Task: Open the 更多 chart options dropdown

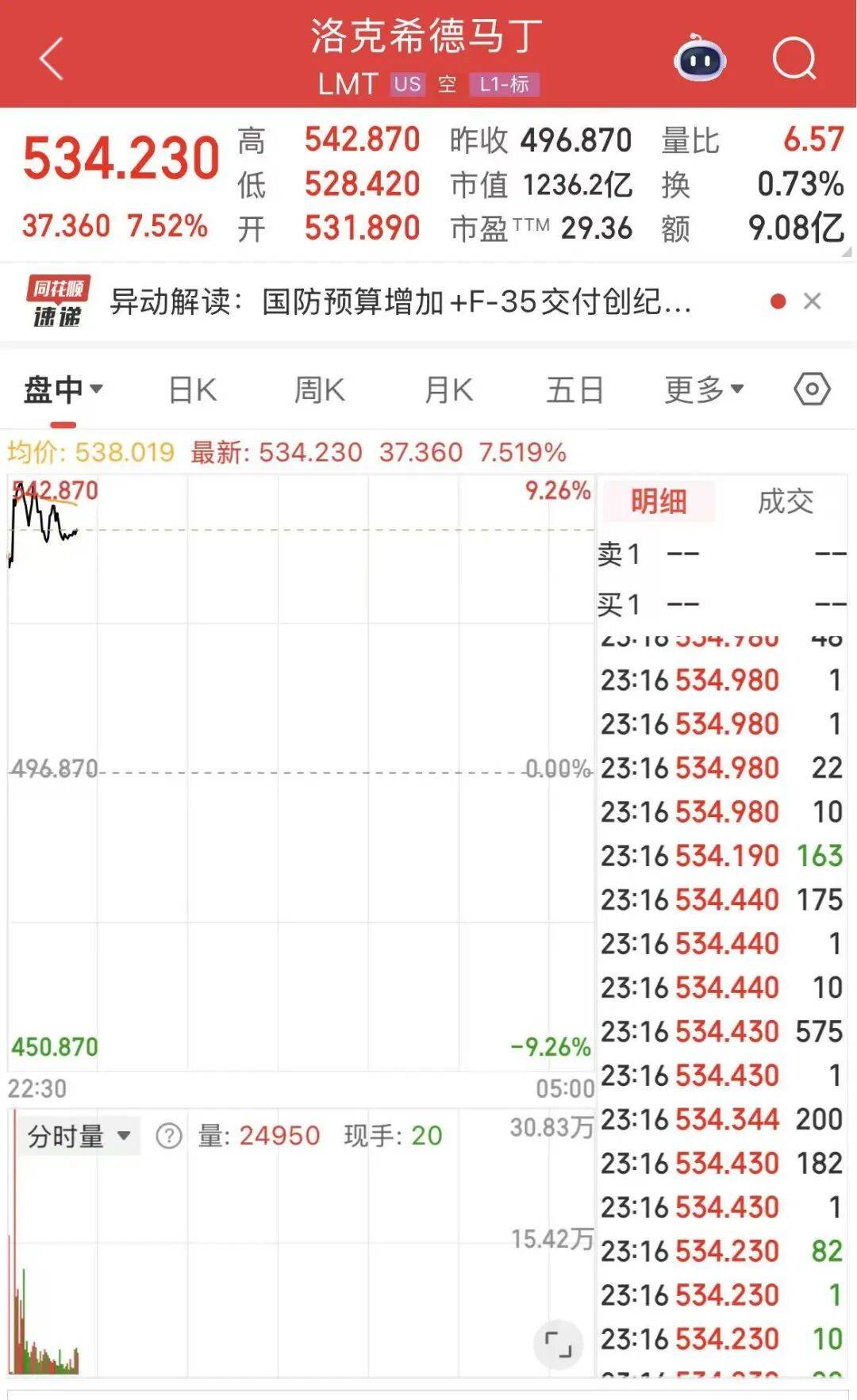Action: (x=703, y=389)
